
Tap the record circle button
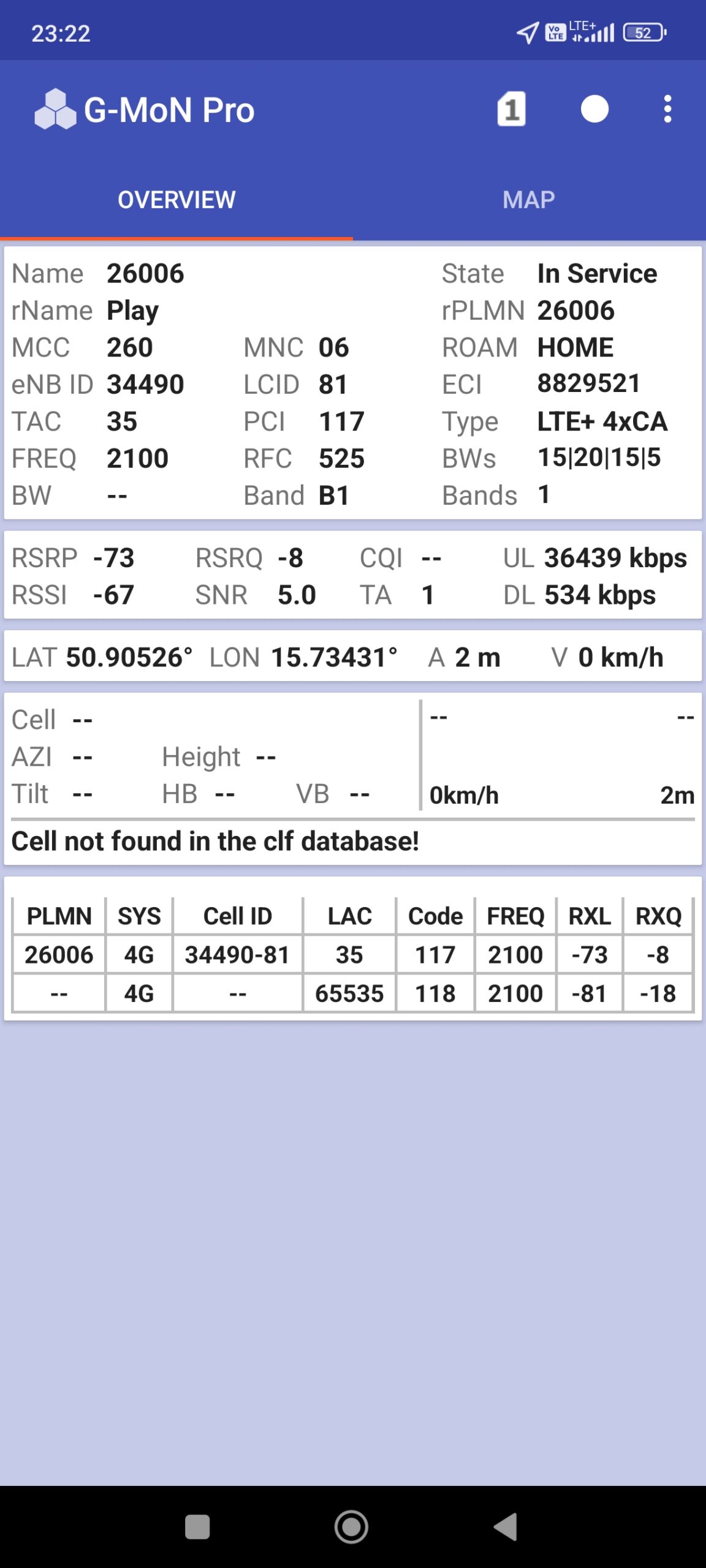click(594, 110)
